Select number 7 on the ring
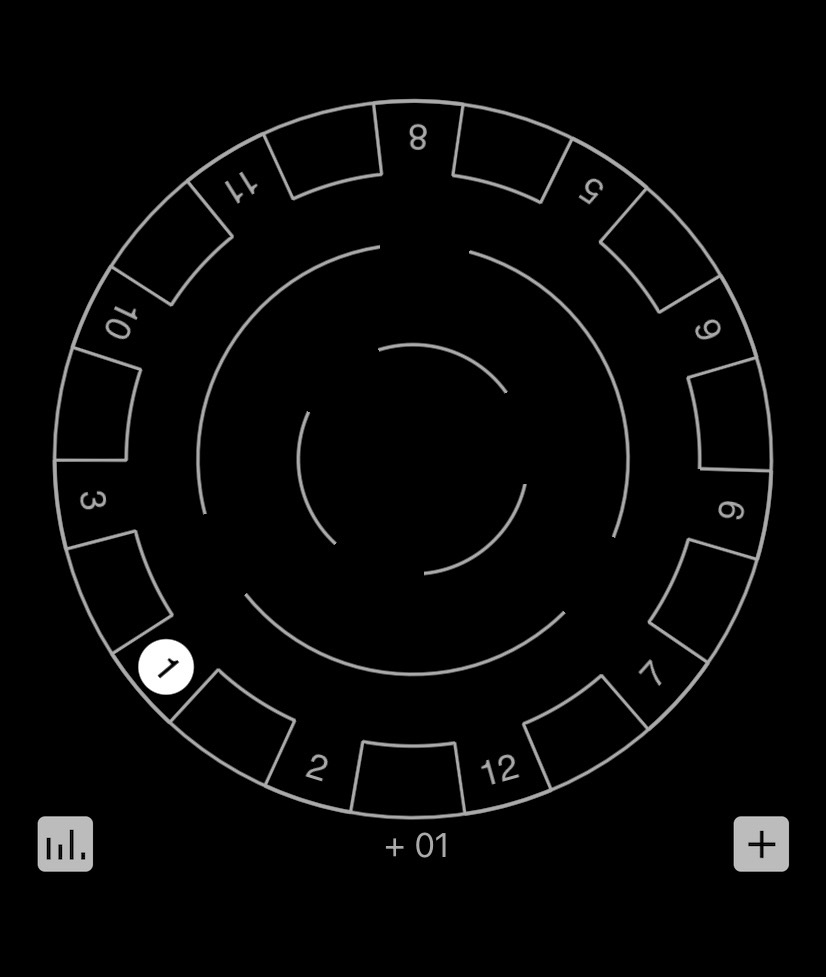Image resolution: width=826 pixels, height=977 pixels. (652, 673)
